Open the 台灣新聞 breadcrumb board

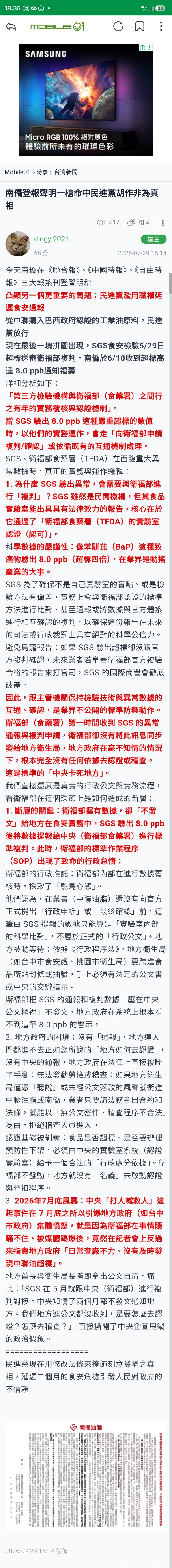click(x=66, y=172)
